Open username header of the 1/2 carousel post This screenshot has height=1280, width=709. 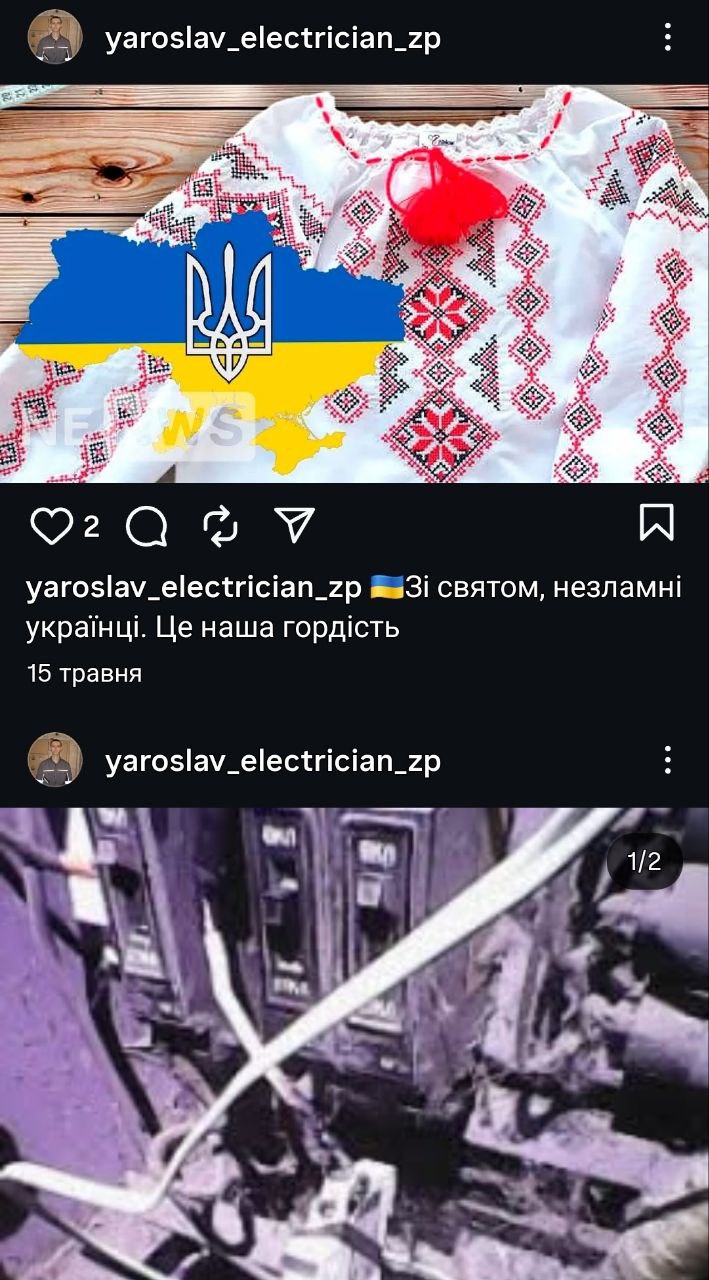[x=272, y=761]
